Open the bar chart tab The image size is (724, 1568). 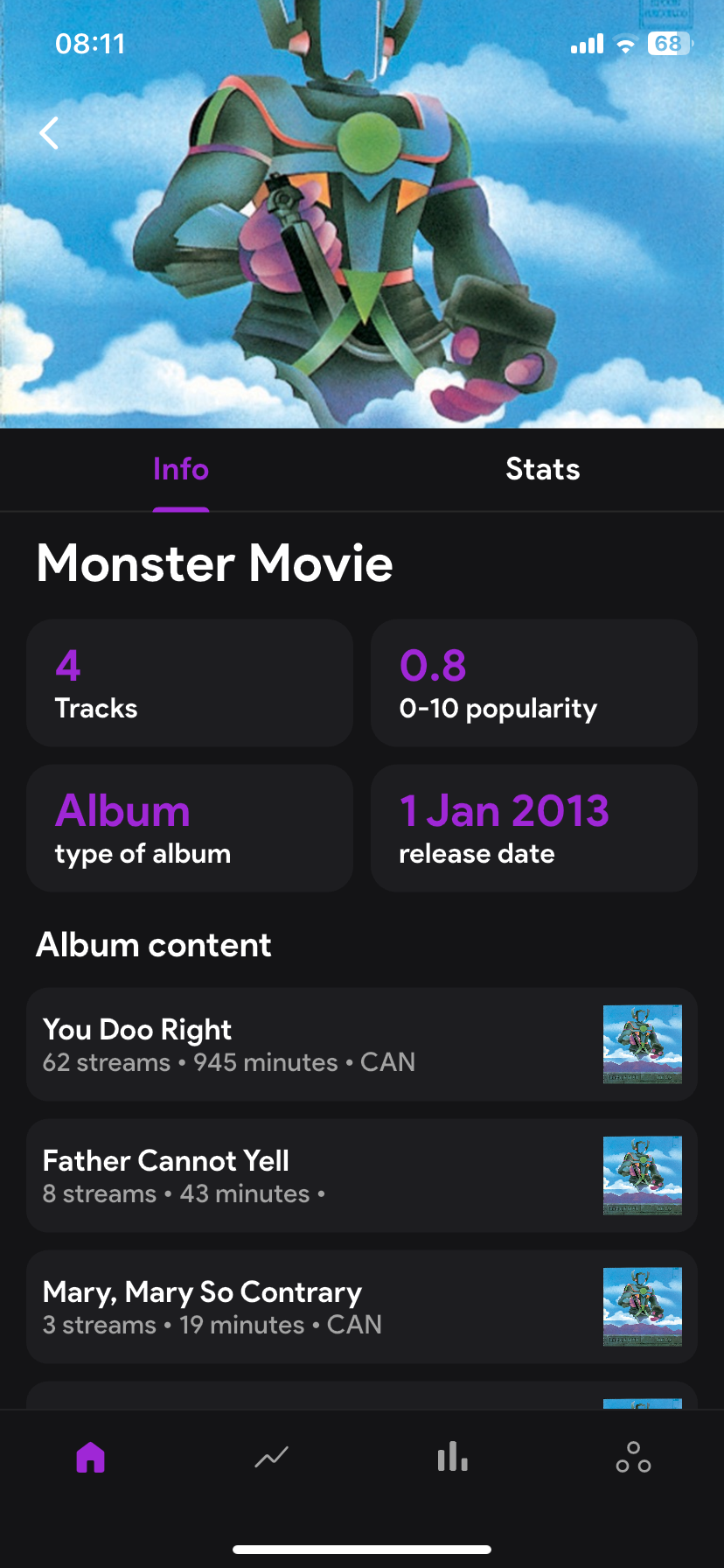point(452,1458)
